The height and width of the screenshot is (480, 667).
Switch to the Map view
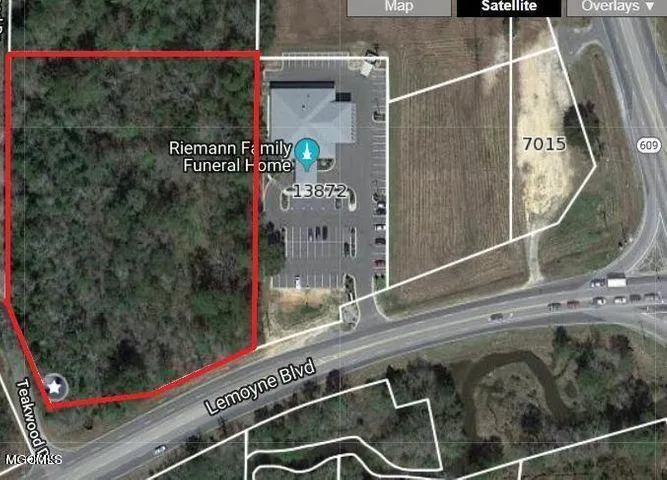point(398,6)
